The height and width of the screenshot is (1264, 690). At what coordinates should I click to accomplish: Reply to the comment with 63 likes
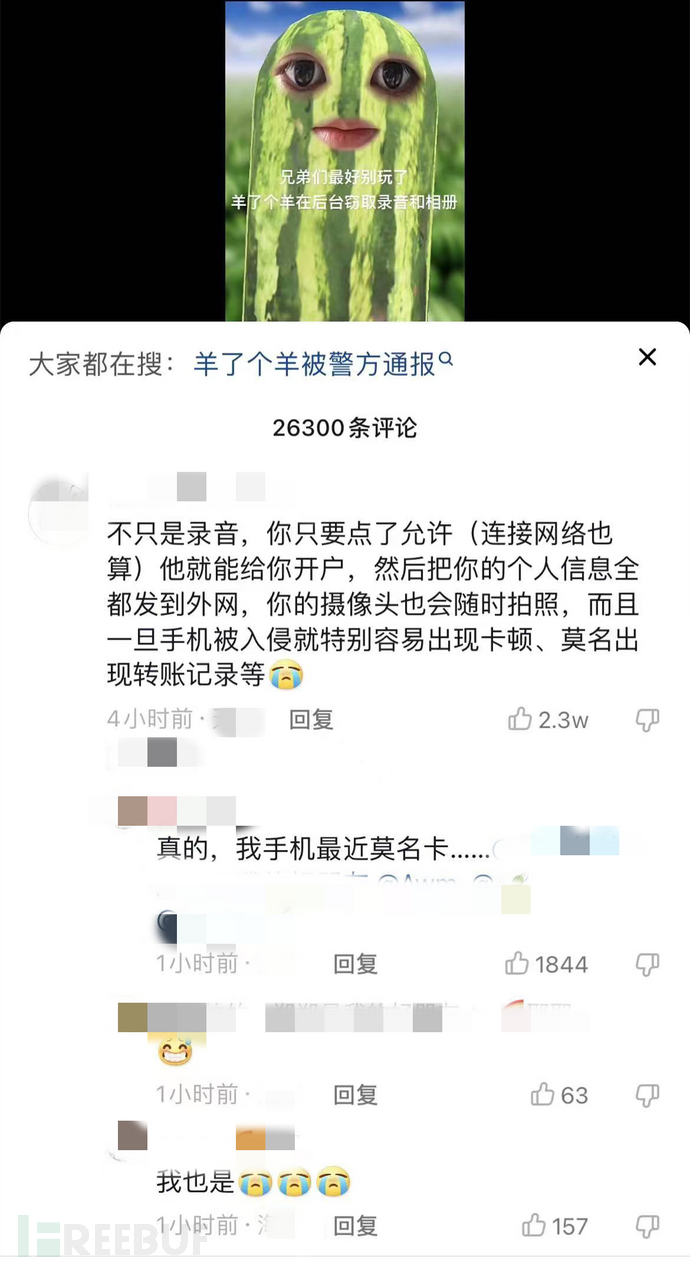tap(355, 1095)
